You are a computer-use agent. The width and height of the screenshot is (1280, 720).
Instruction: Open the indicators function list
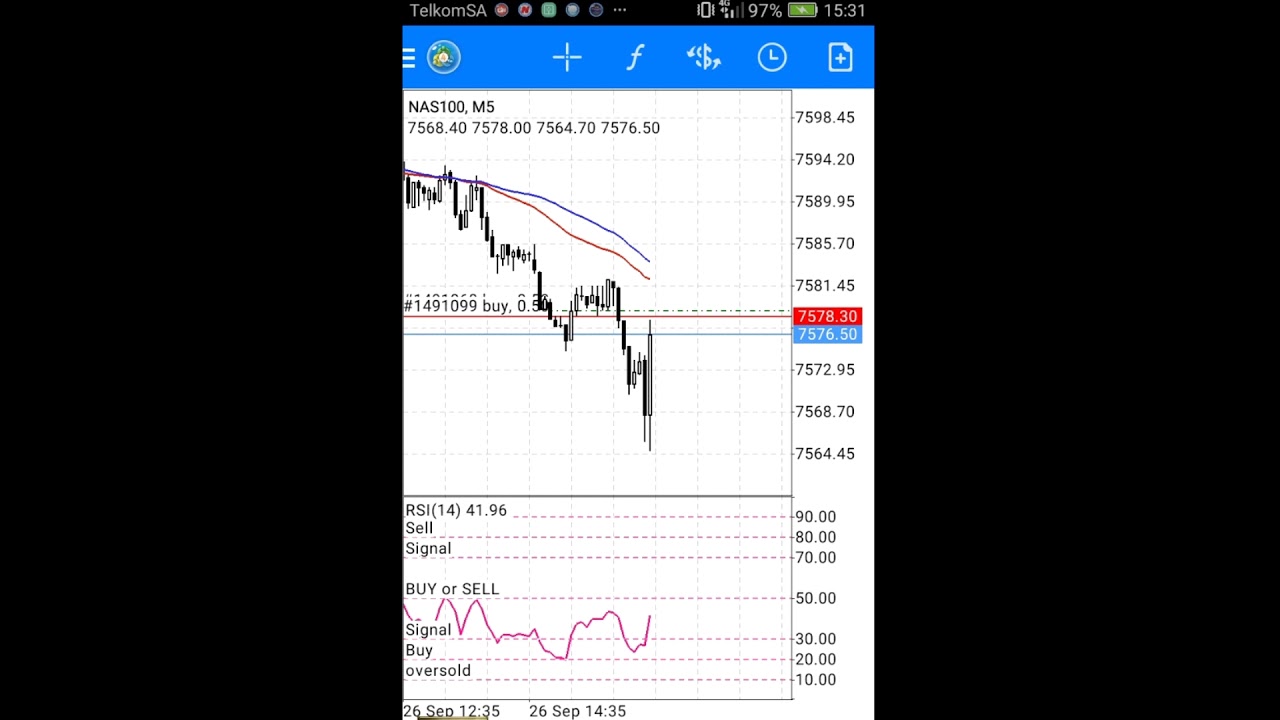tap(635, 58)
